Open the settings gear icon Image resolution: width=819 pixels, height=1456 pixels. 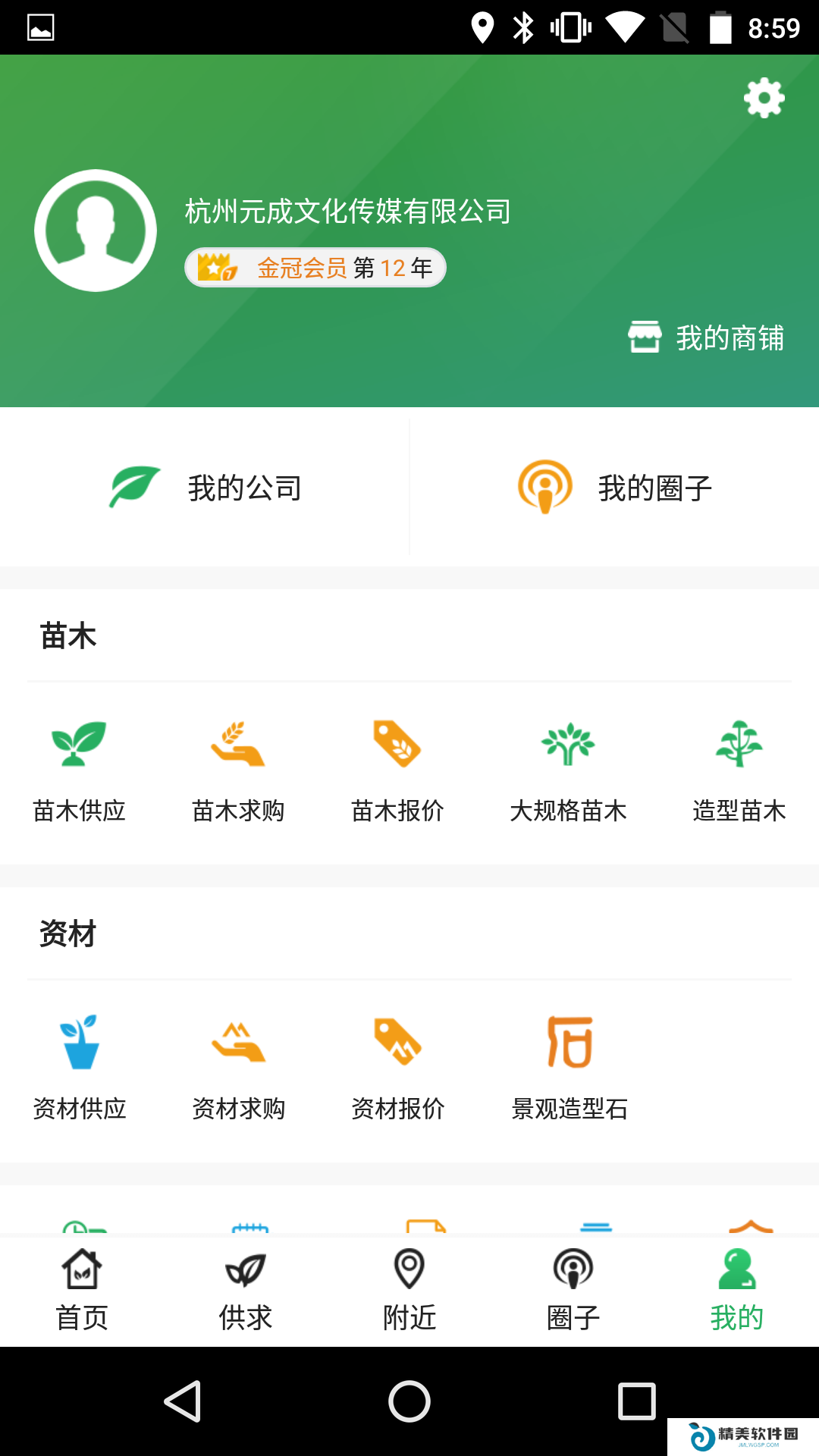[764, 98]
